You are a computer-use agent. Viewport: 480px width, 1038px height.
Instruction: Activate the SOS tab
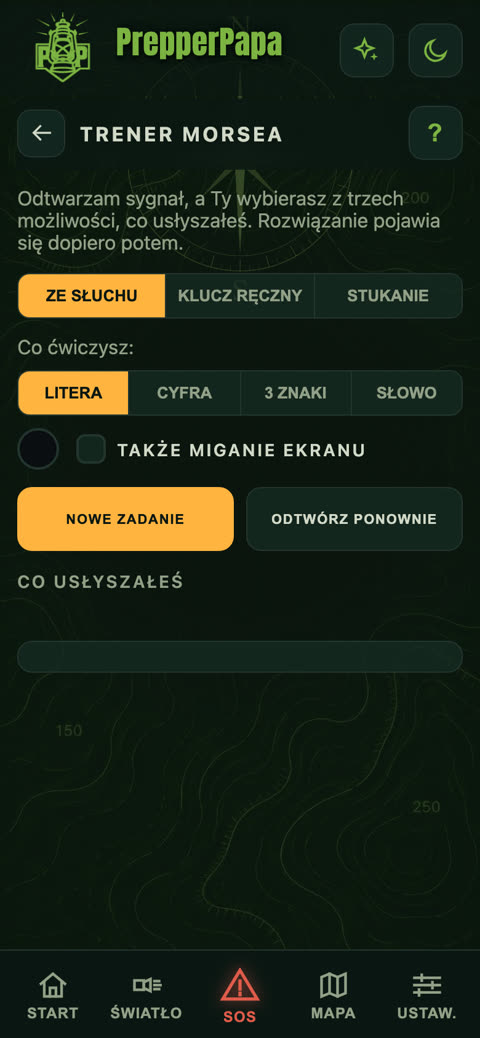tap(240, 996)
